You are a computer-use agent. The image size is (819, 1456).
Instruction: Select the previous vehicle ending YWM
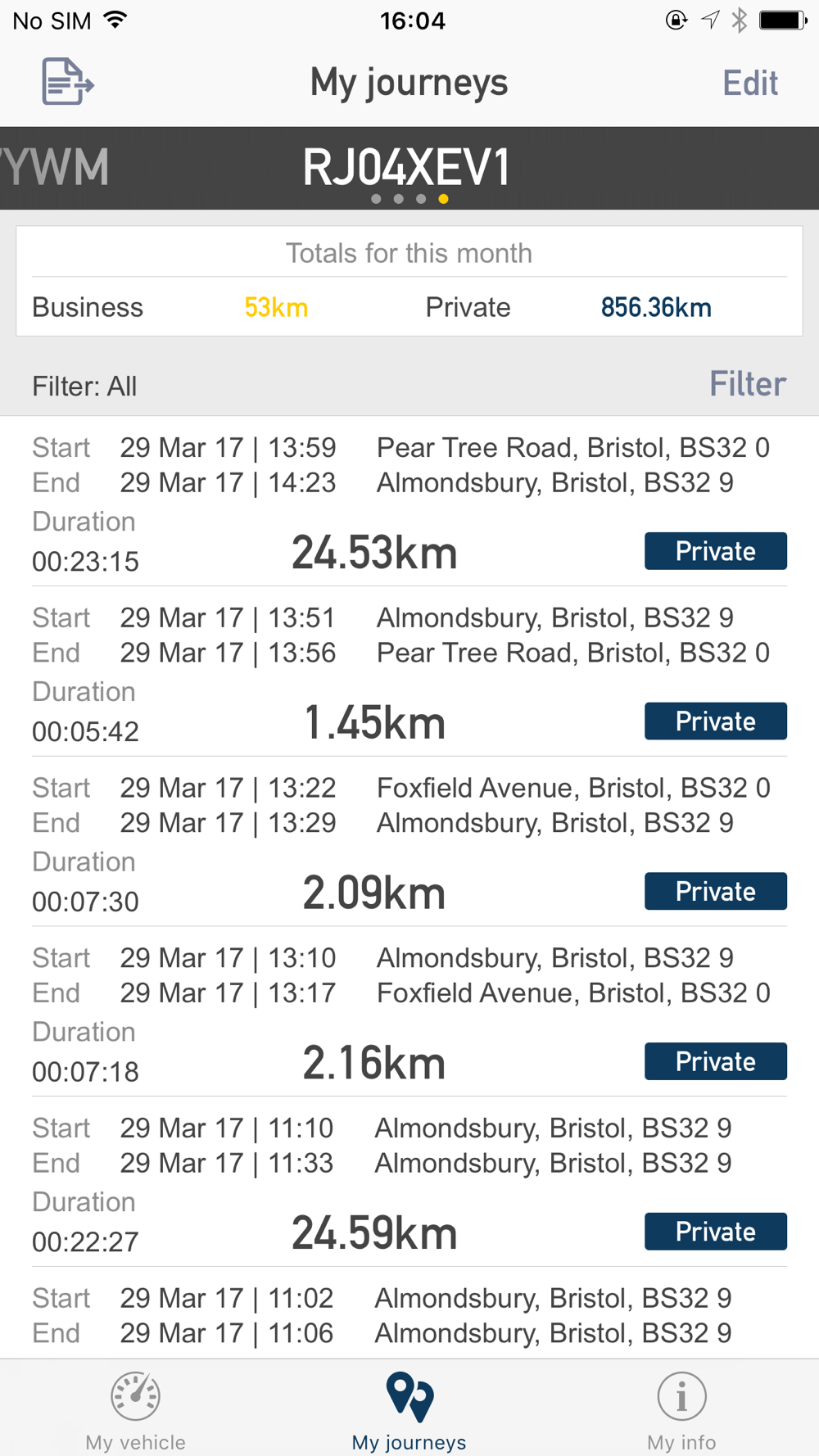(x=55, y=167)
